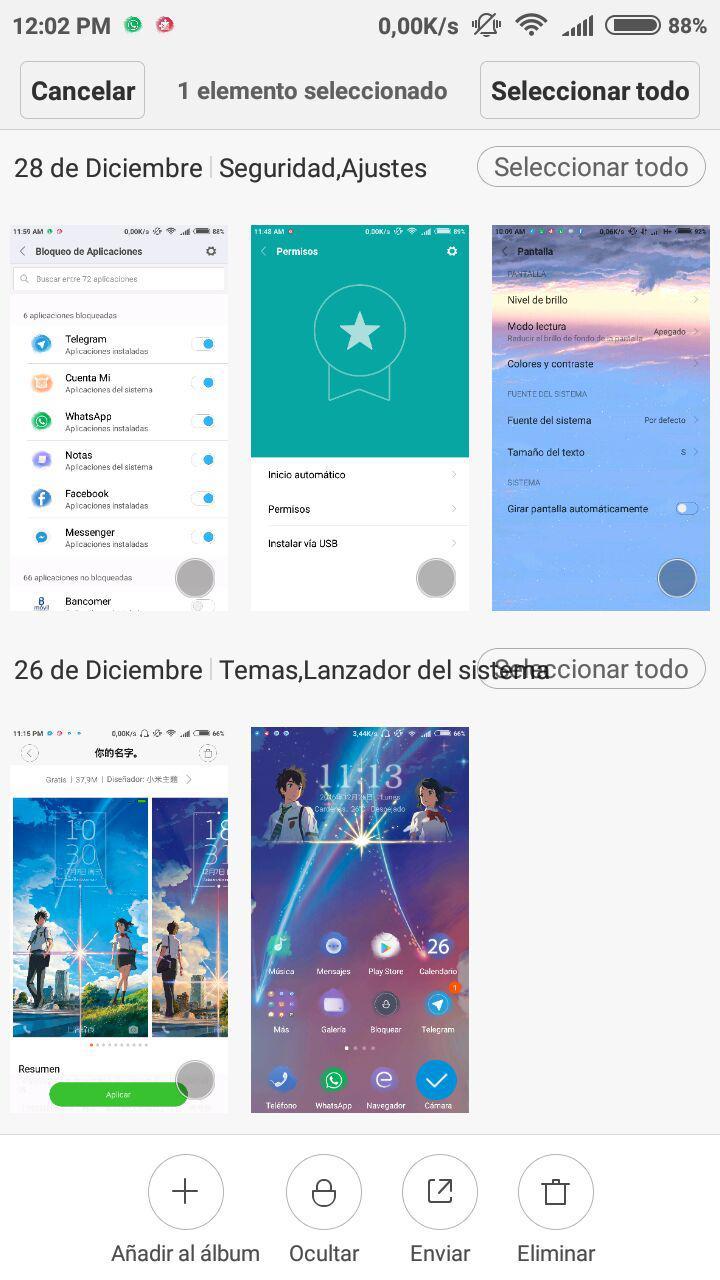Image resolution: width=720 pixels, height=1280 pixels.
Task: Select all items from 26 de Diciembre
Action: [x=591, y=668]
